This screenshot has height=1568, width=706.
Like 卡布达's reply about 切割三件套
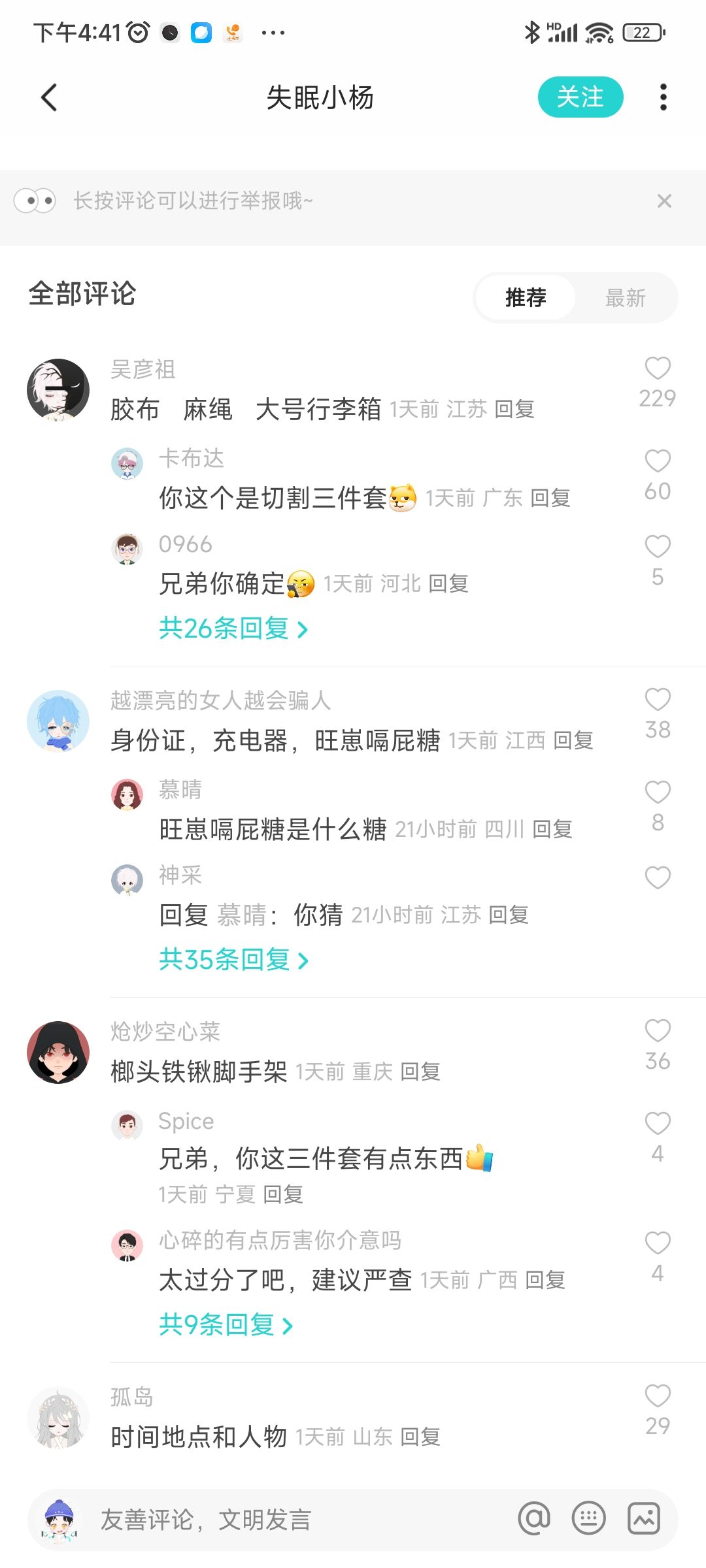[658, 462]
